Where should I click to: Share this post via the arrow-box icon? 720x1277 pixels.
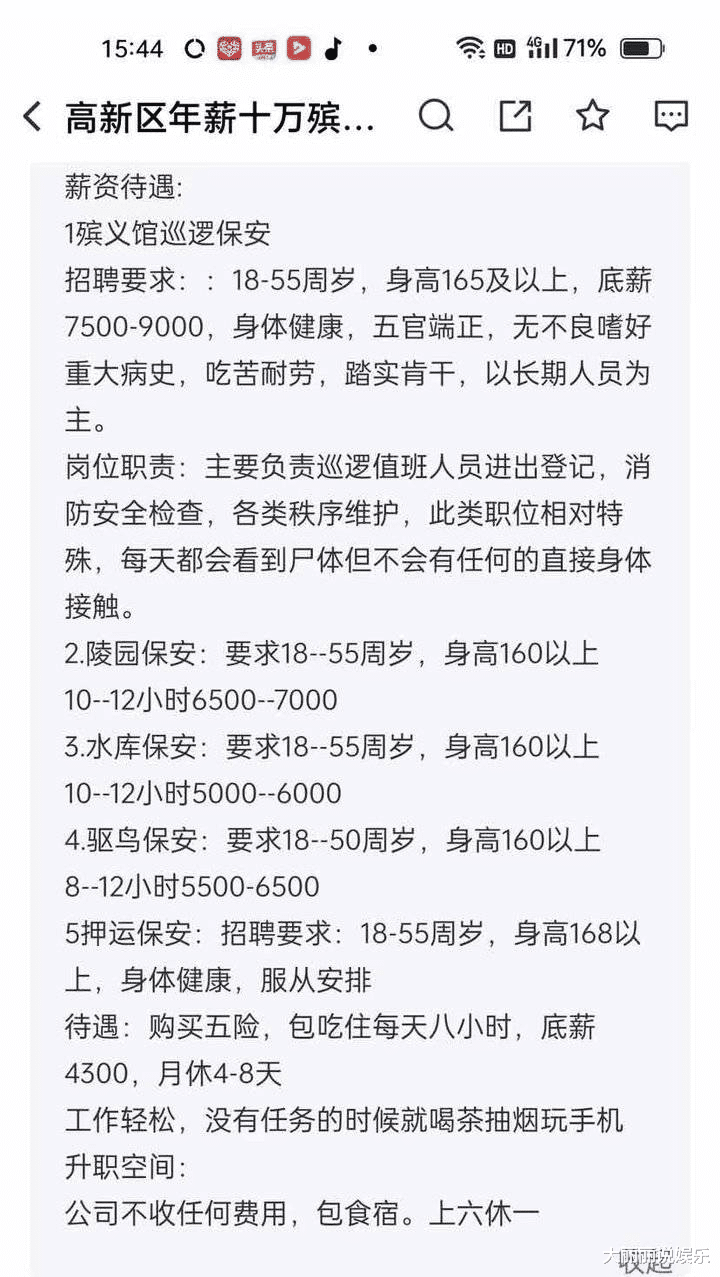tap(515, 117)
